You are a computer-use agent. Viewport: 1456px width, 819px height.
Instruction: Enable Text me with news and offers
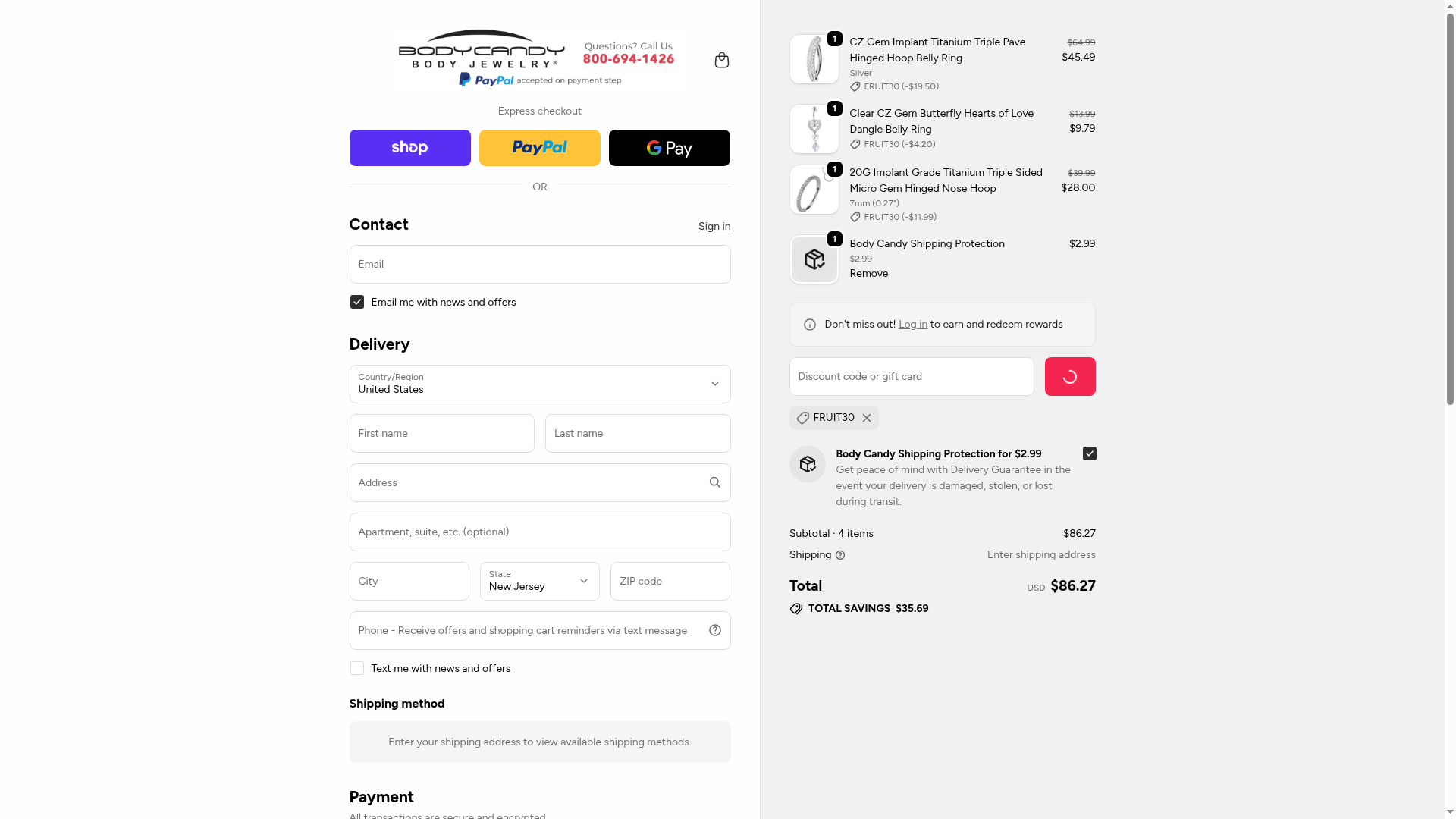357,668
